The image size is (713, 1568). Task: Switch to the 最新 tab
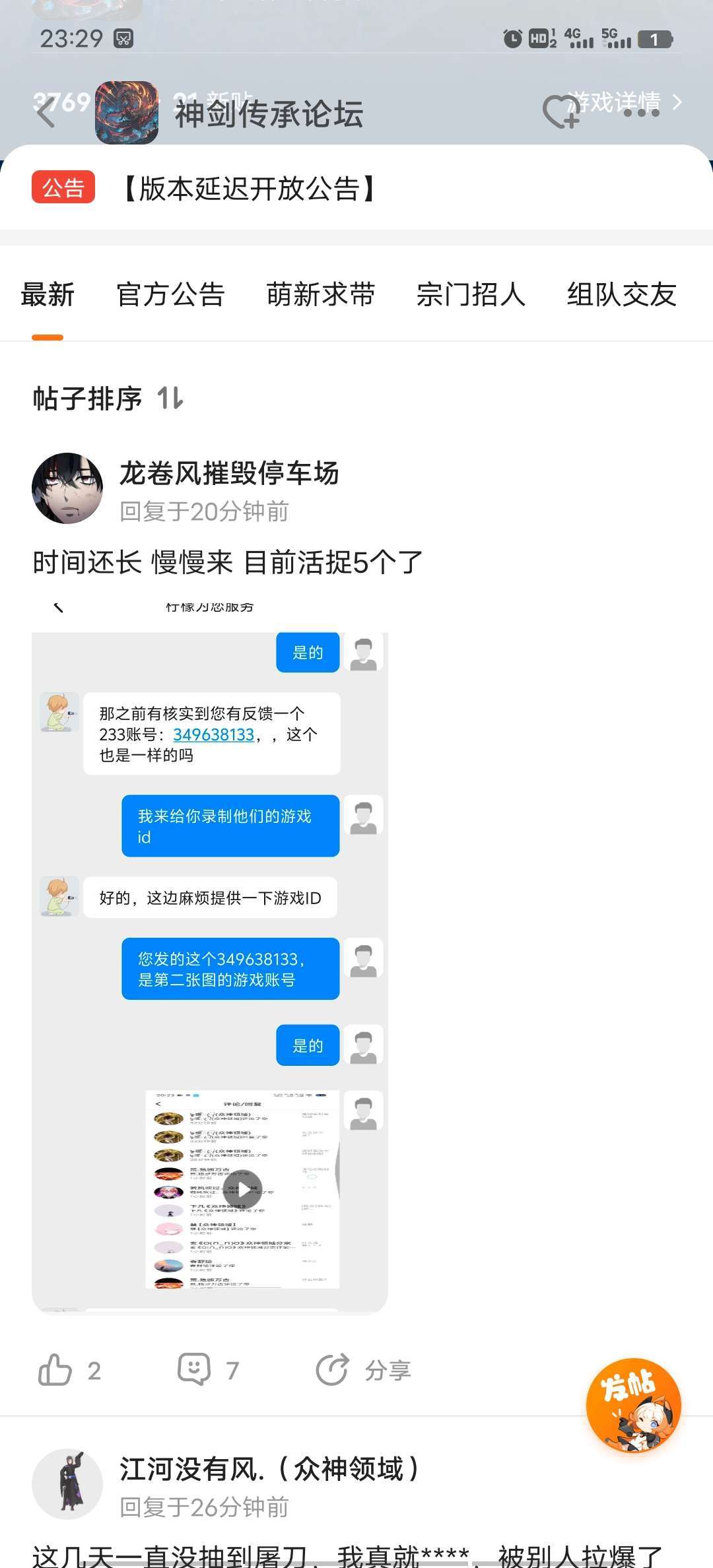(48, 294)
